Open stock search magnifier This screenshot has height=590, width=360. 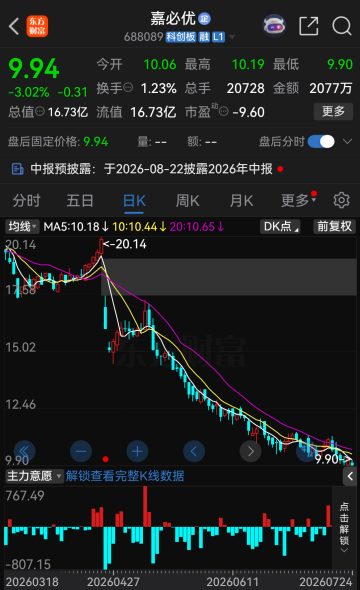tap(342, 26)
